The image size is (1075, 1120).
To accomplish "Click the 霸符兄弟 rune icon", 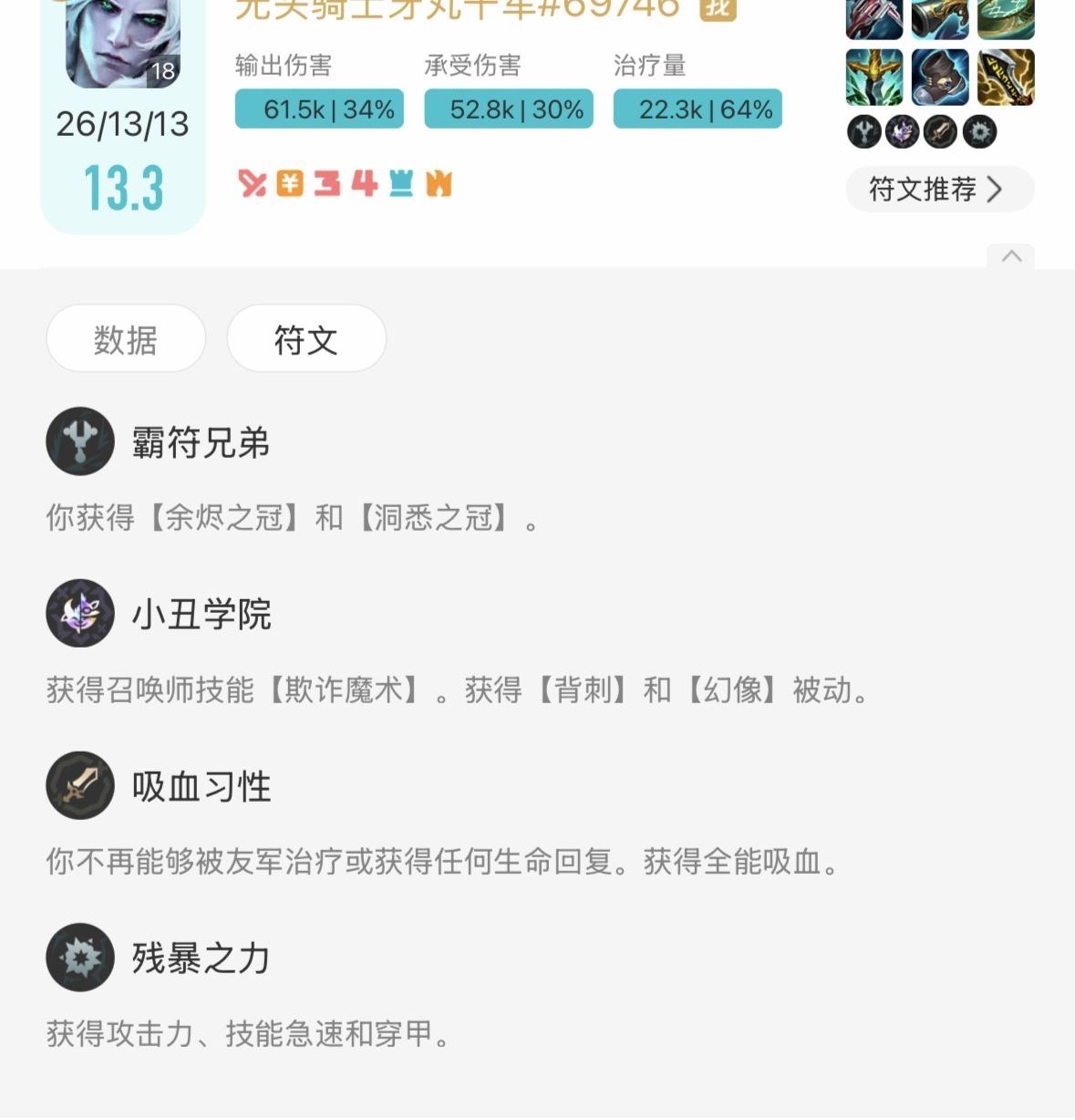I will point(79,441).
